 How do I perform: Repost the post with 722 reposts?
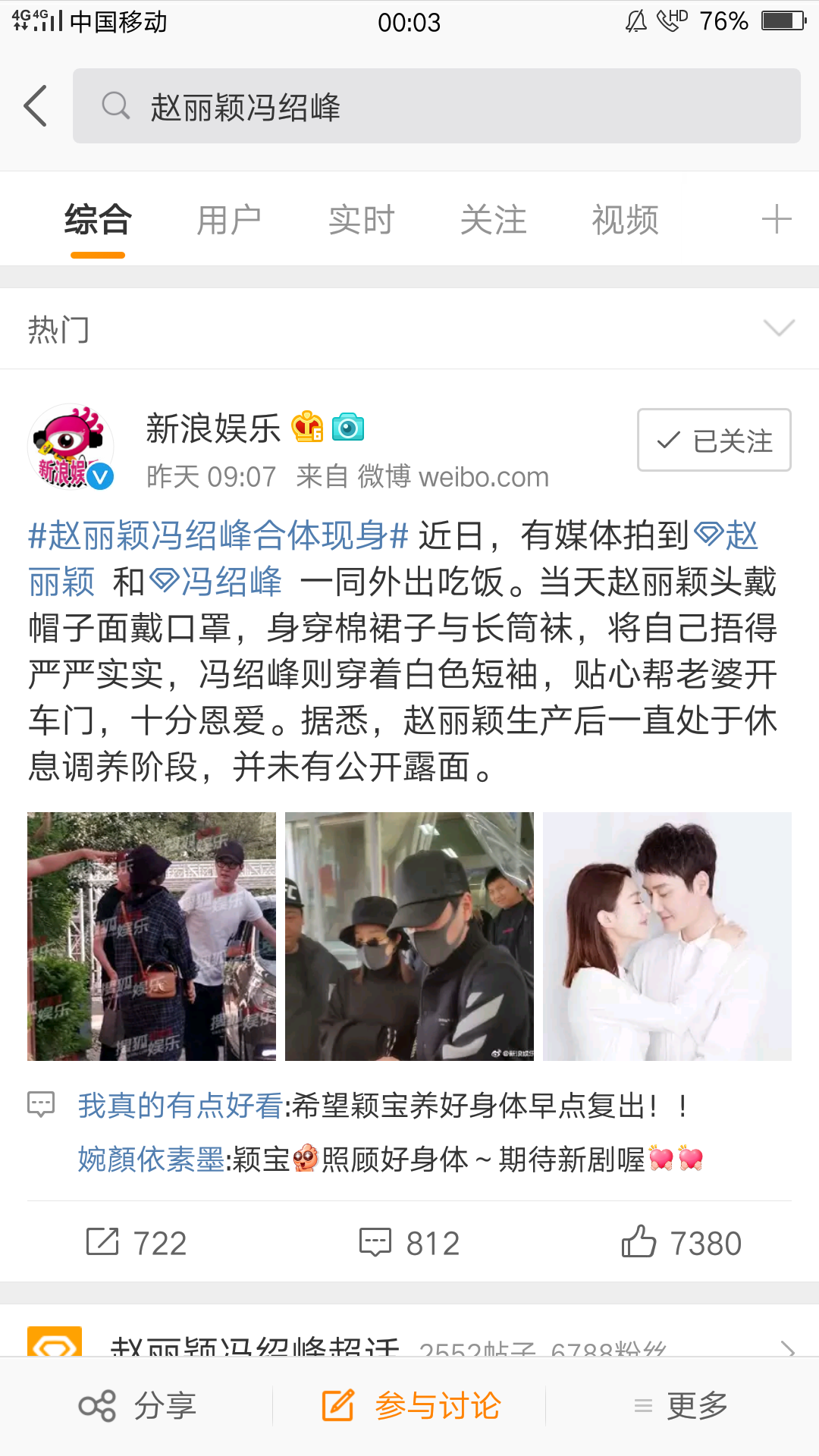click(136, 1243)
